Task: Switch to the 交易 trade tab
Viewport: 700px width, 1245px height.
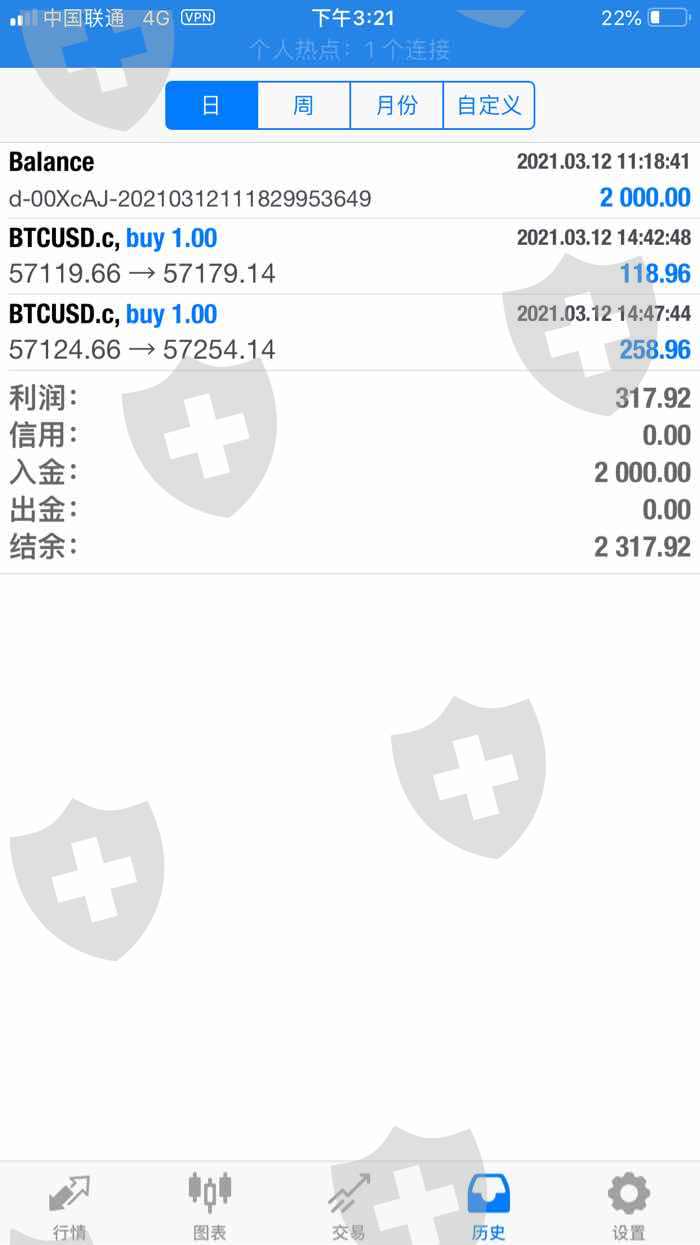Action: tap(349, 1205)
